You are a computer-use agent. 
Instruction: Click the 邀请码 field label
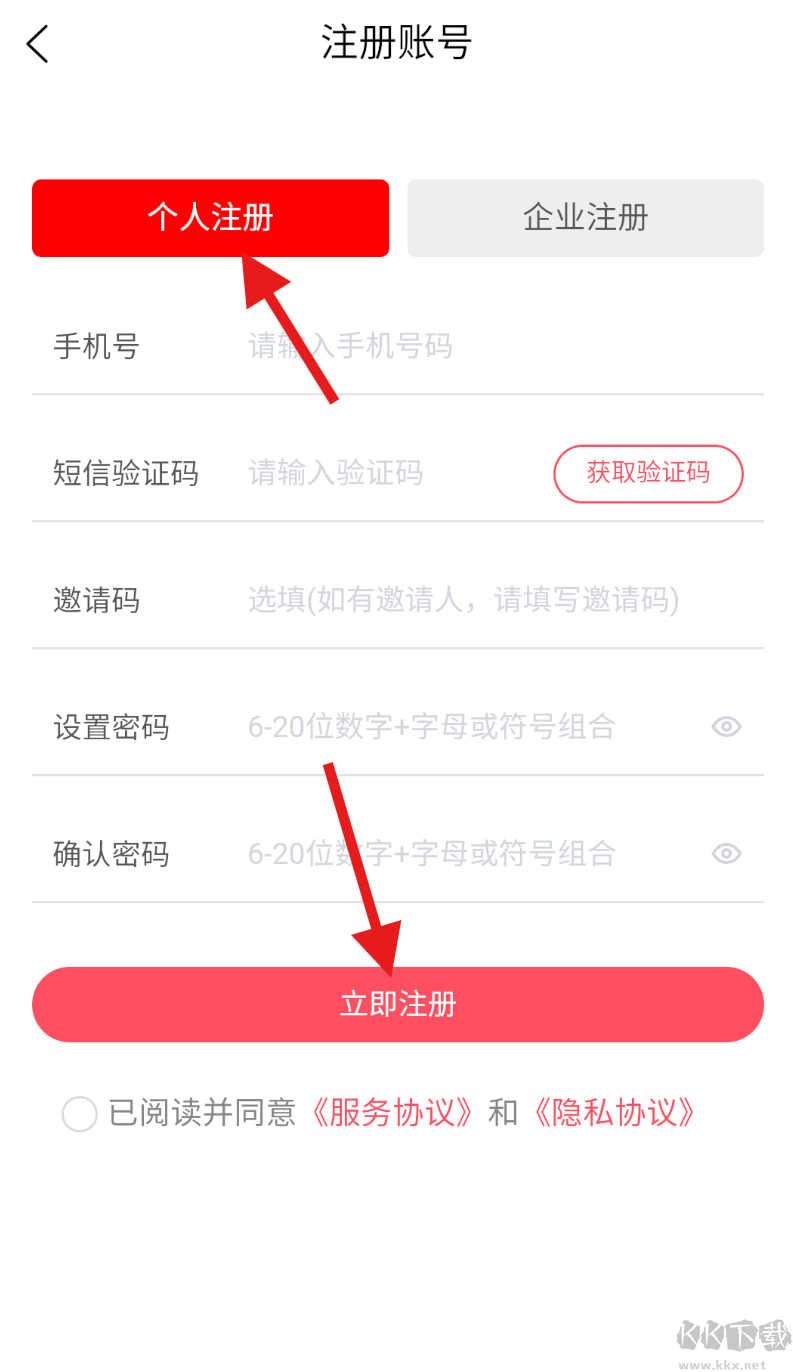point(96,600)
